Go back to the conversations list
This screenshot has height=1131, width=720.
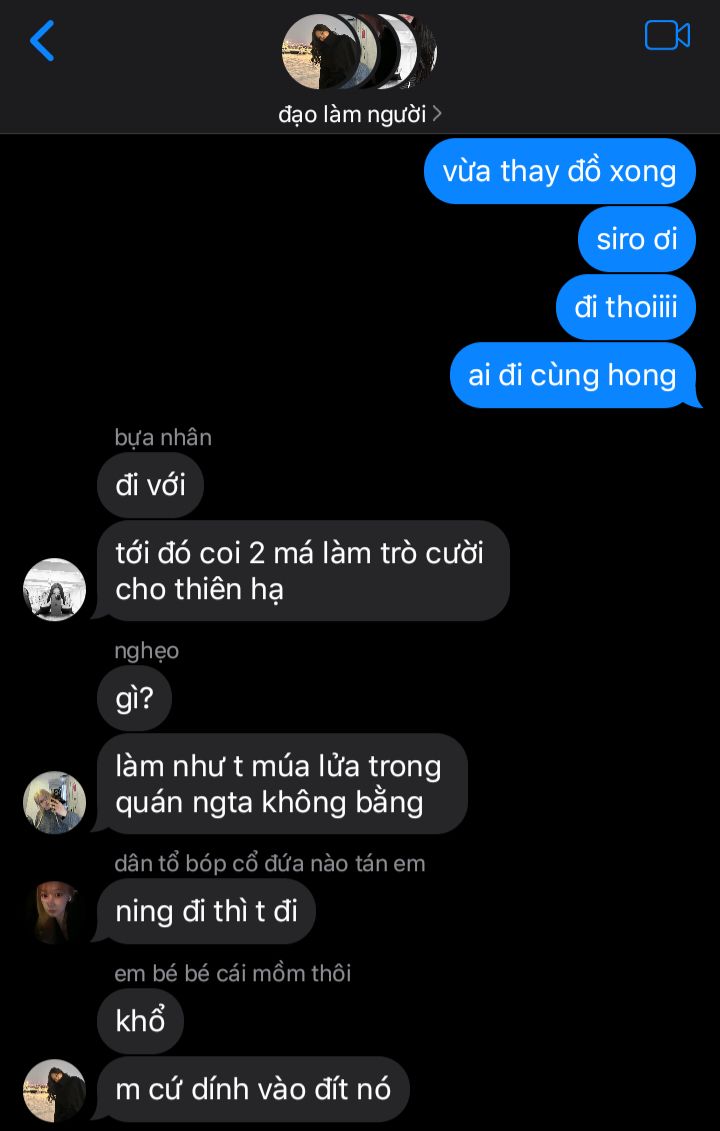tap(42, 41)
